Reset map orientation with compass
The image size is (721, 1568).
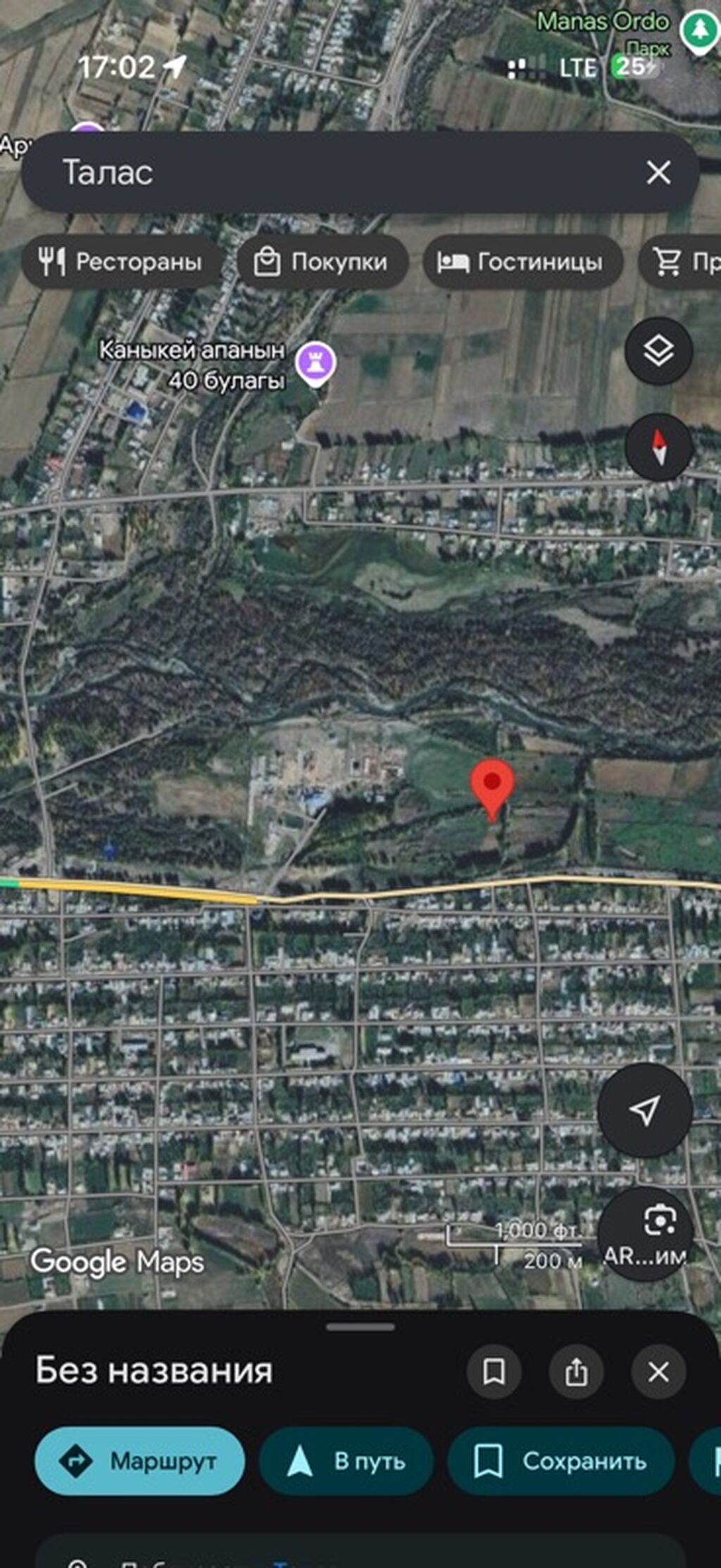(x=658, y=447)
